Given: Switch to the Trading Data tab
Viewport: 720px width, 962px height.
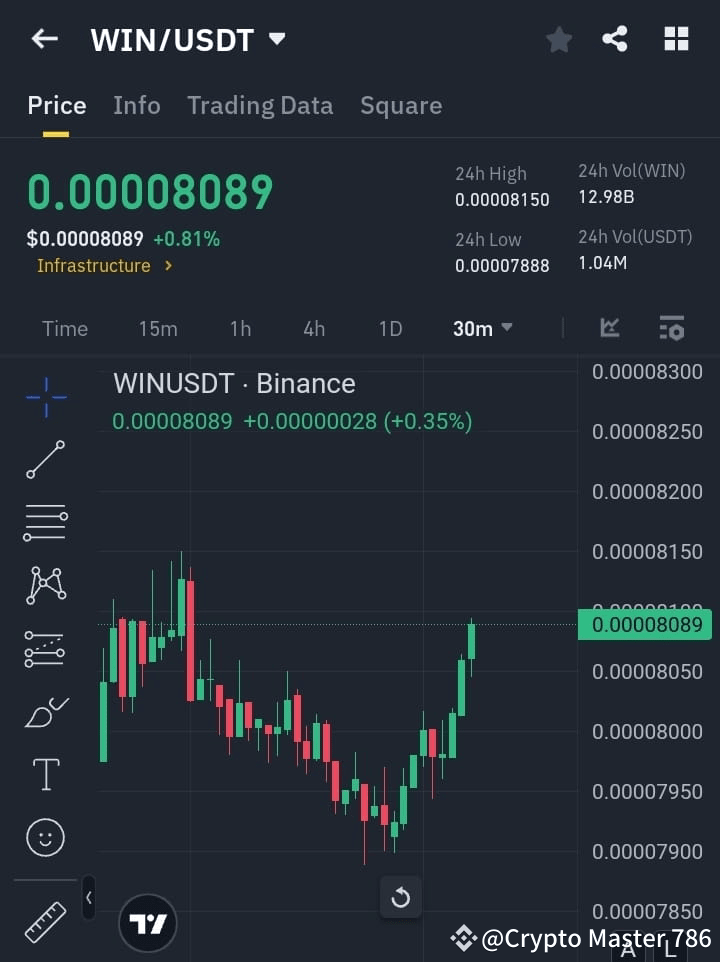Looking at the screenshot, I should click(260, 105).
